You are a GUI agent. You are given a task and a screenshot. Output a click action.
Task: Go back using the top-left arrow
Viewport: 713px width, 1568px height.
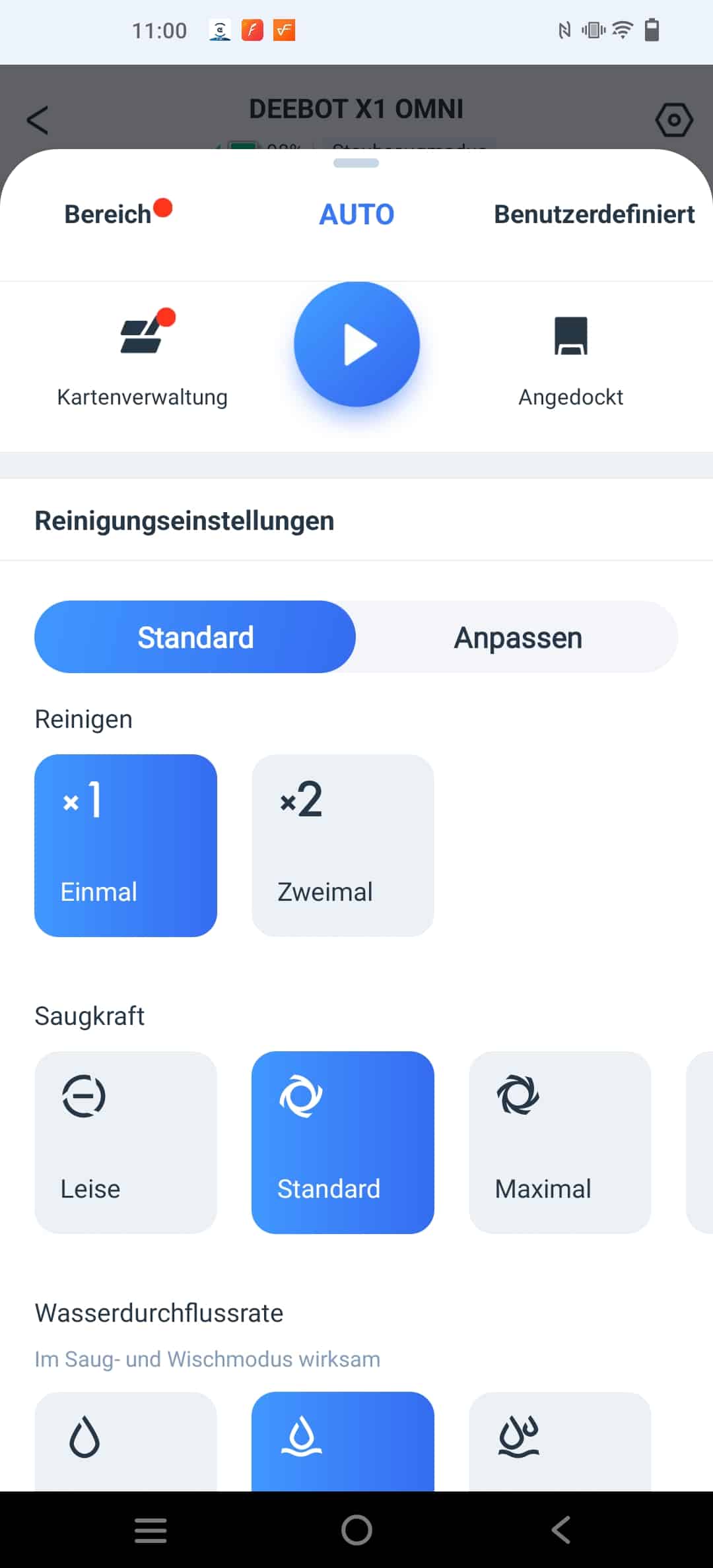(38, 120)
